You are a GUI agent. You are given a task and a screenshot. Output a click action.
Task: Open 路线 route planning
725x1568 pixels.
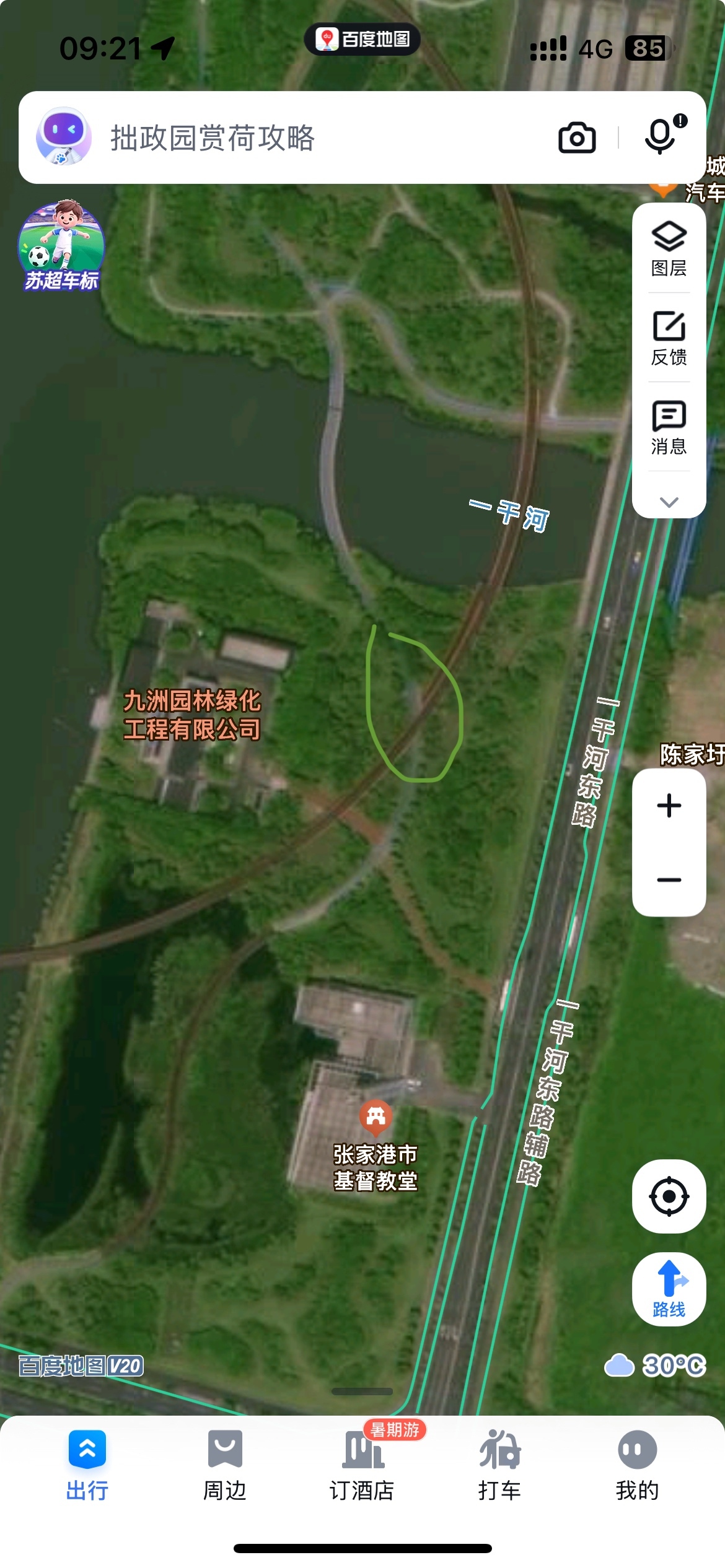[669, 1289]
